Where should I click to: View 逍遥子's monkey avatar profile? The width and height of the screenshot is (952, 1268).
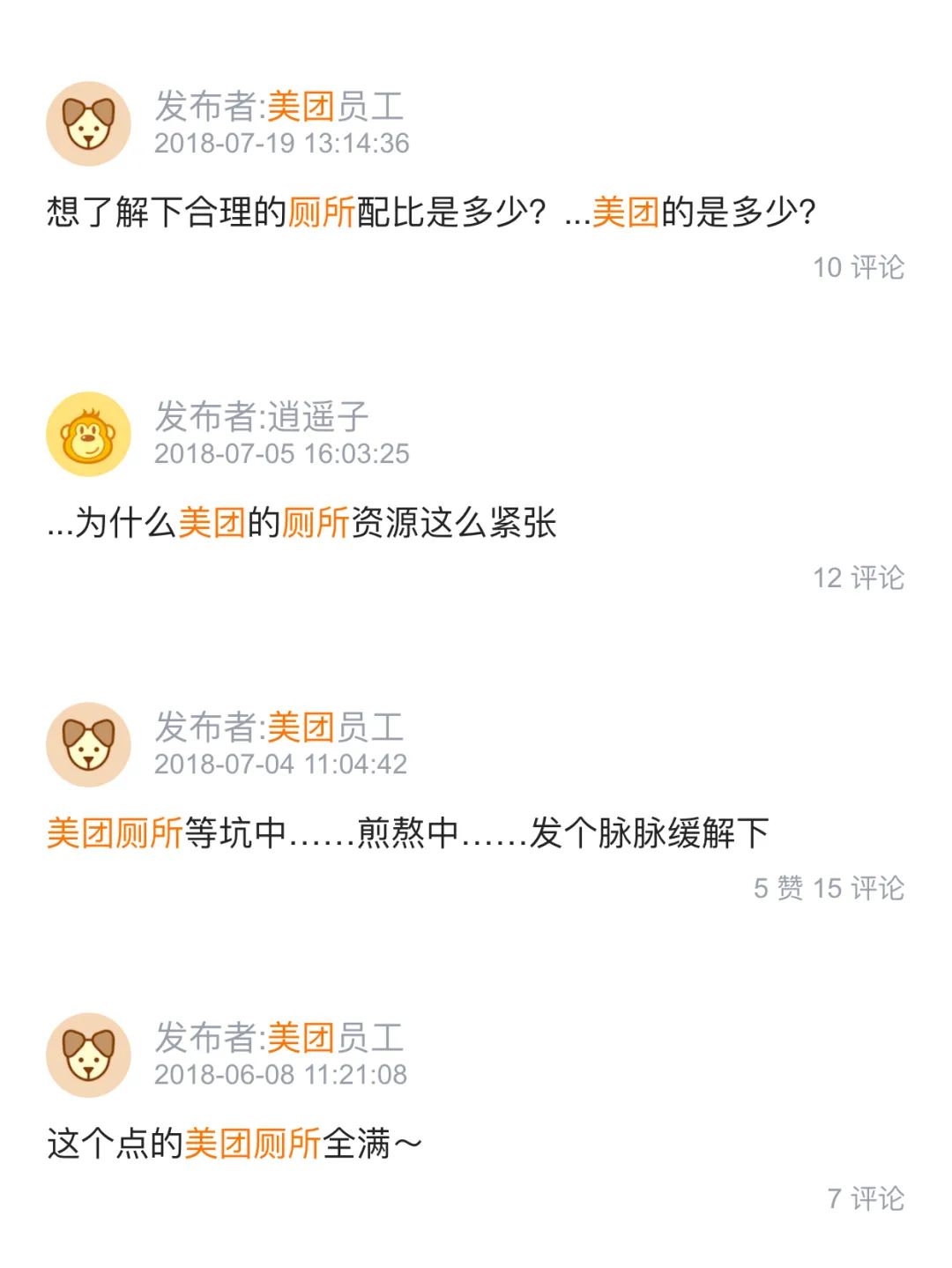pyautogui.click(x=88, y=435)
